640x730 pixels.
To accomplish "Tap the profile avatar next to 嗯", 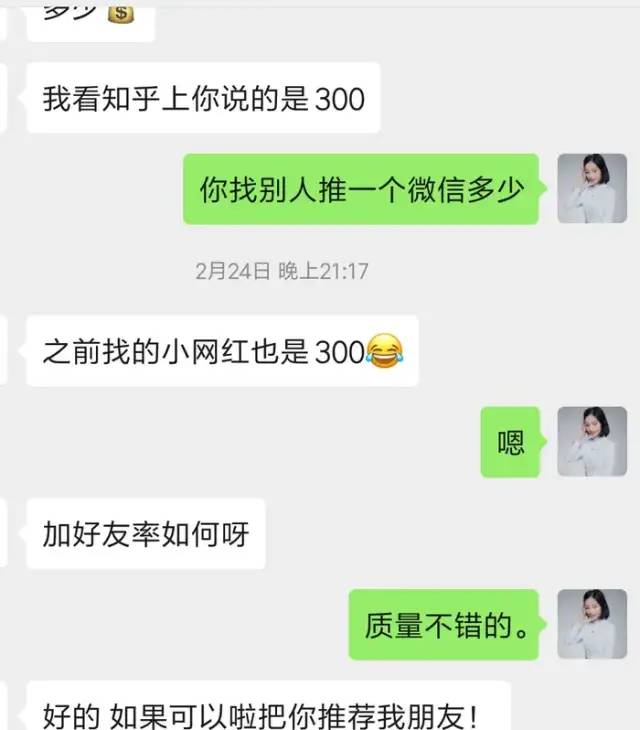I will 591,441.
